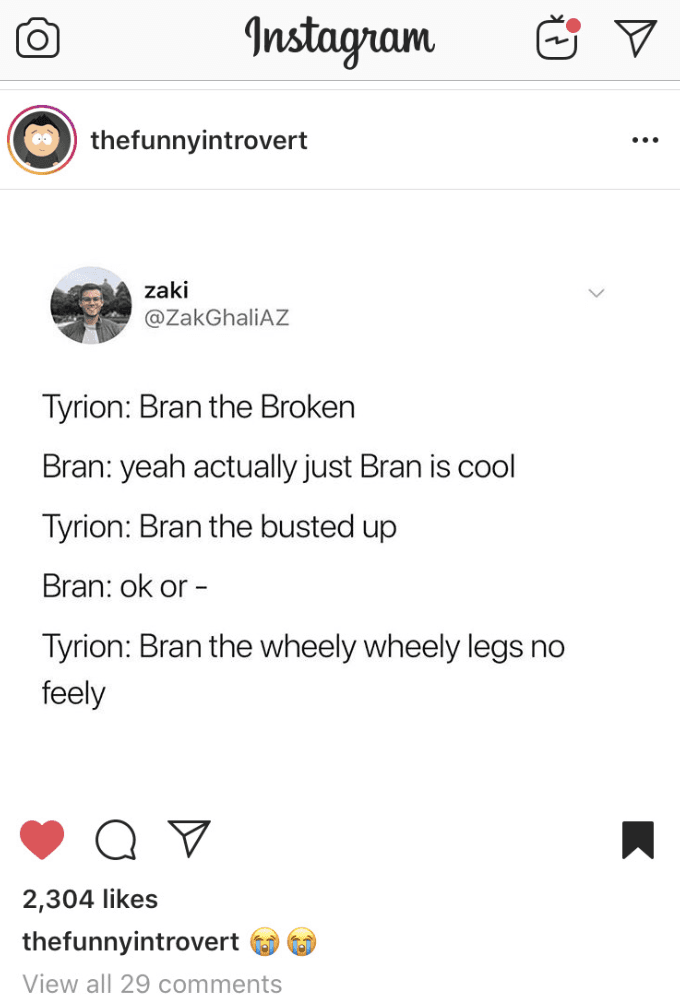This screenshot has height=1004, width=680.
Task: Open the IGTV icon
Action: (x=557, y=39)
